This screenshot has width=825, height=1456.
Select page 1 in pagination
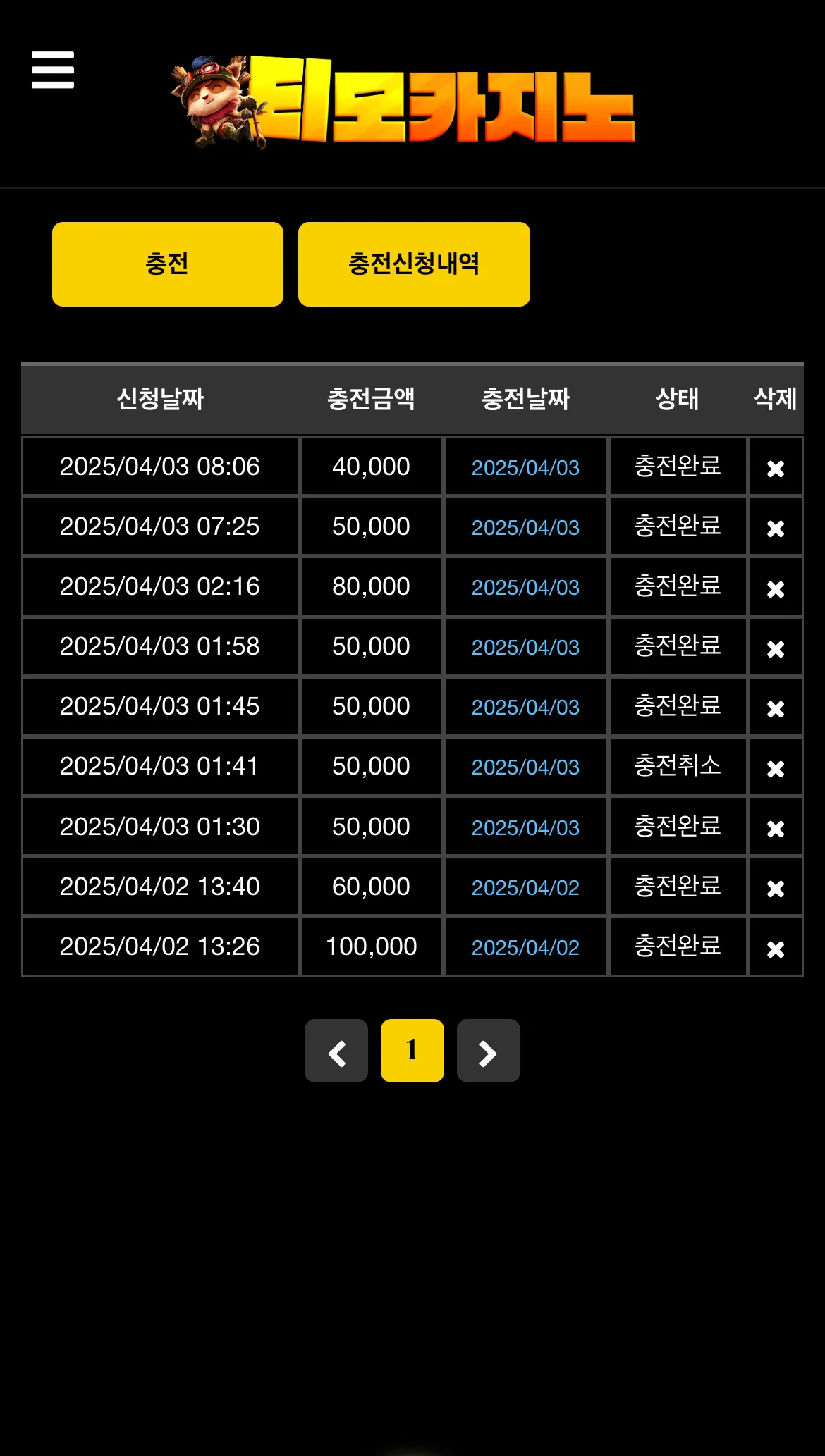(x=412, y=1051)
